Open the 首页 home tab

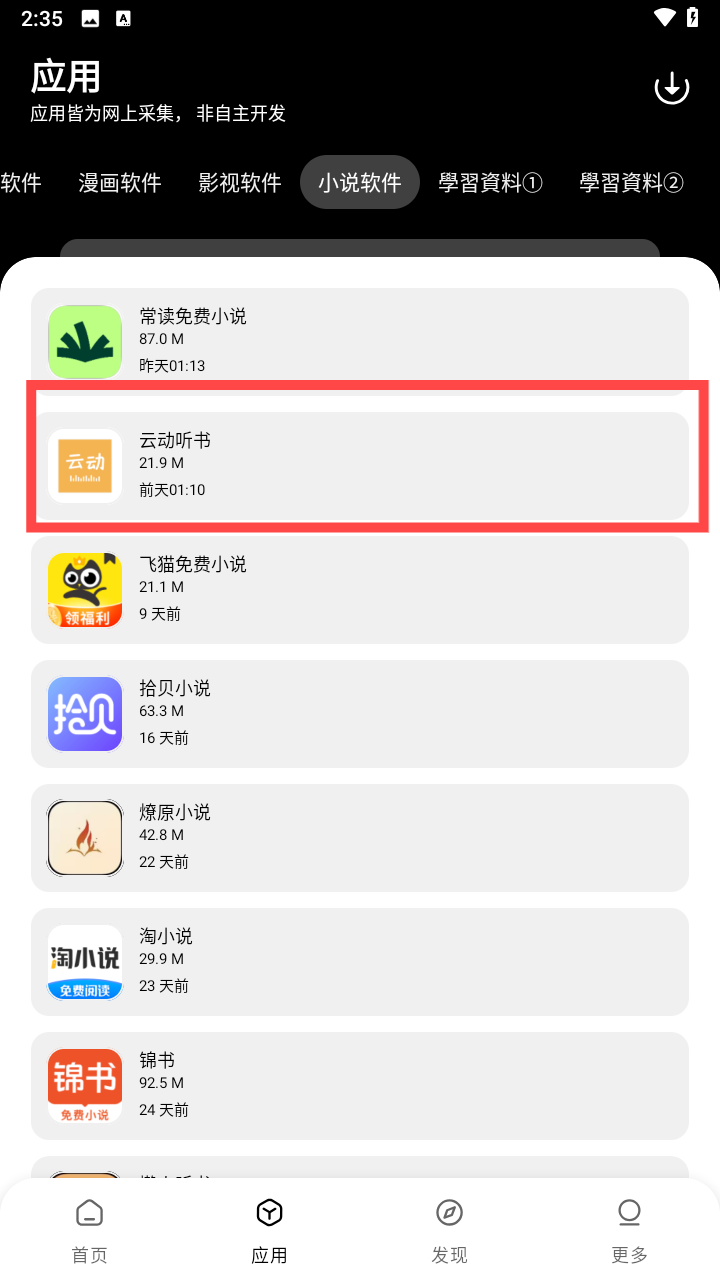tap(89, 1225)
